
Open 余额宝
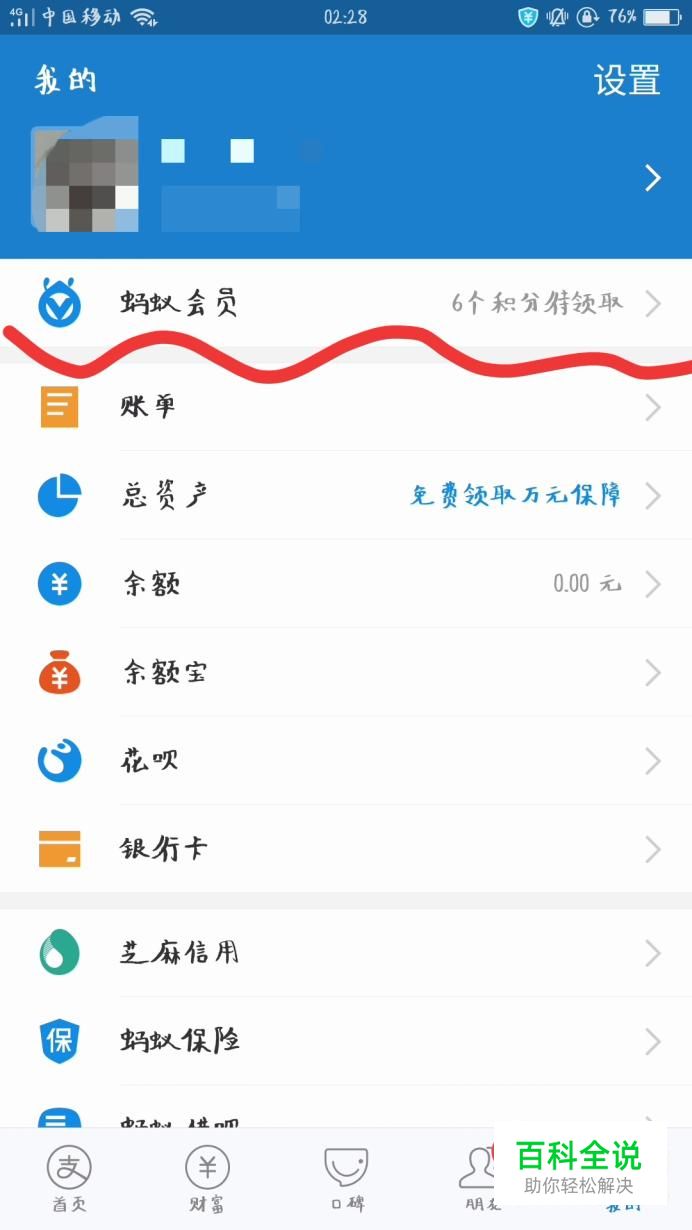[345, 672]
